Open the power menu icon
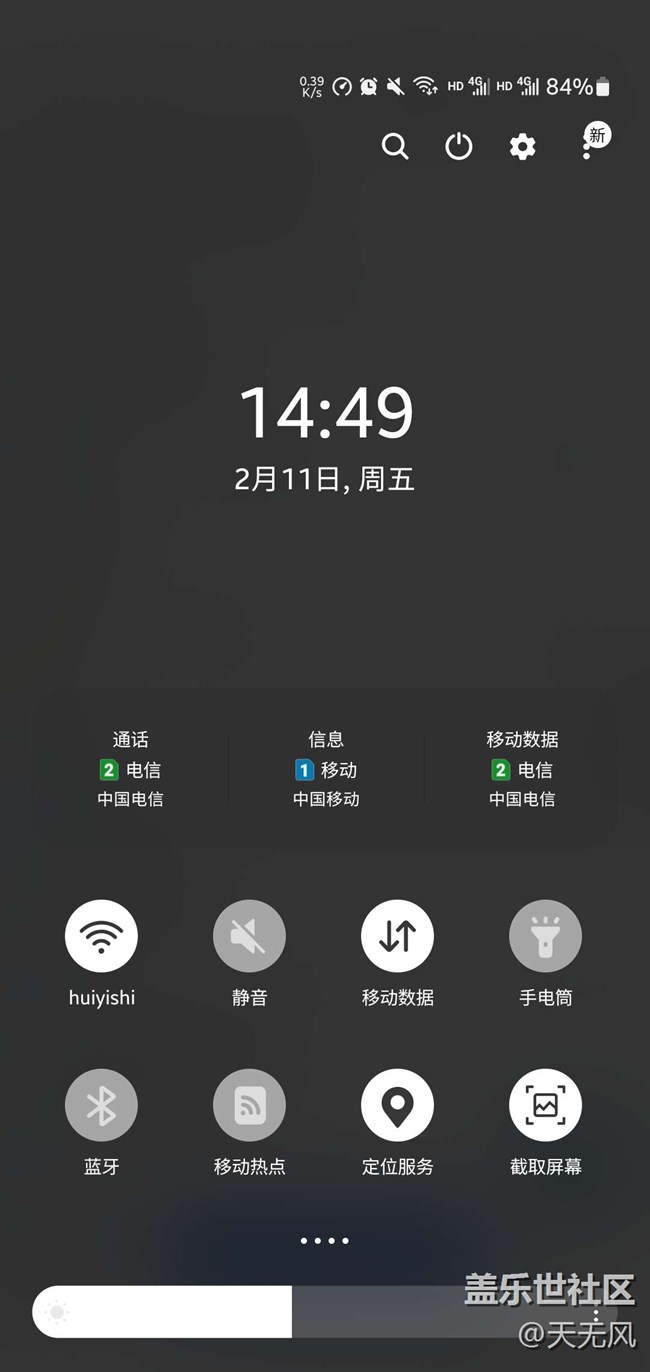Viewport: 650px width, 1372px height. 459,147
